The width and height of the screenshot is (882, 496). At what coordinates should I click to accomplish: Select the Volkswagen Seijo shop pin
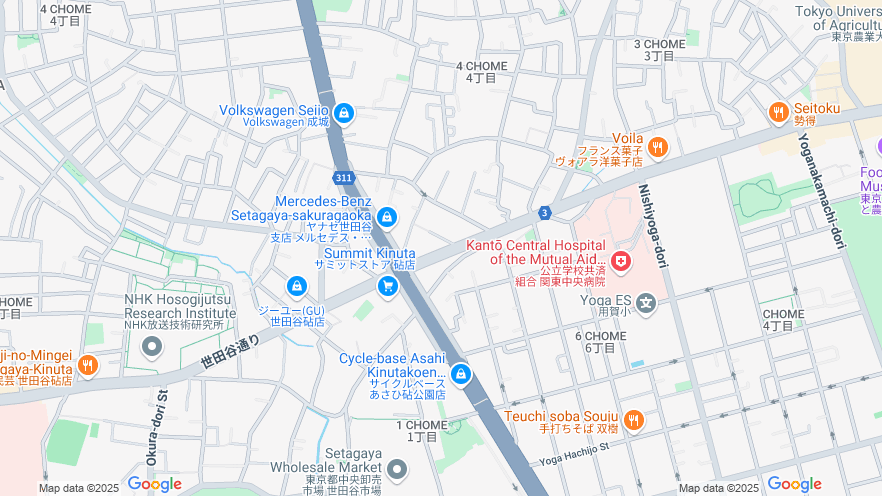coord(344,114)
